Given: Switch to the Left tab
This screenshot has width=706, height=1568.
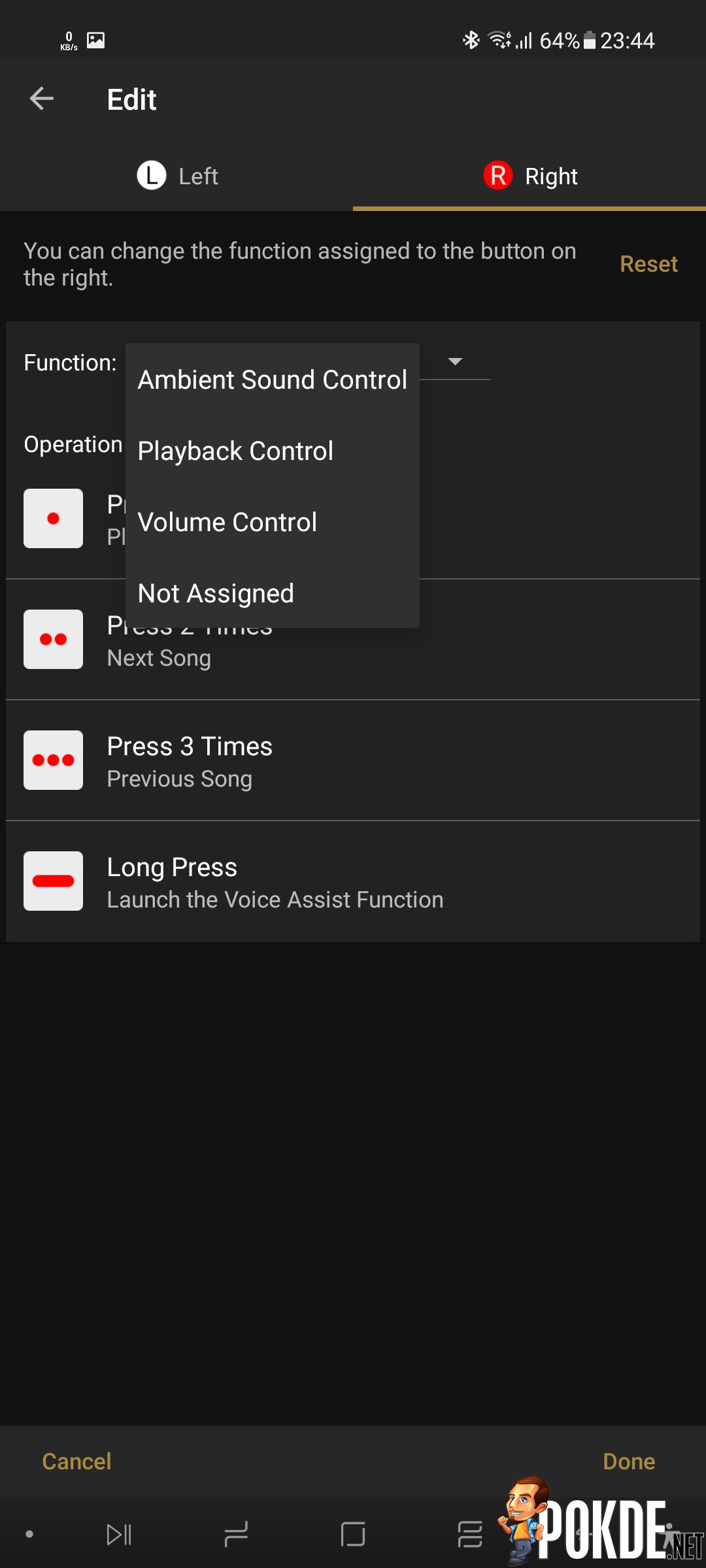Looking at the screenshot, I should pyautogui.click(x=176, y=176).
